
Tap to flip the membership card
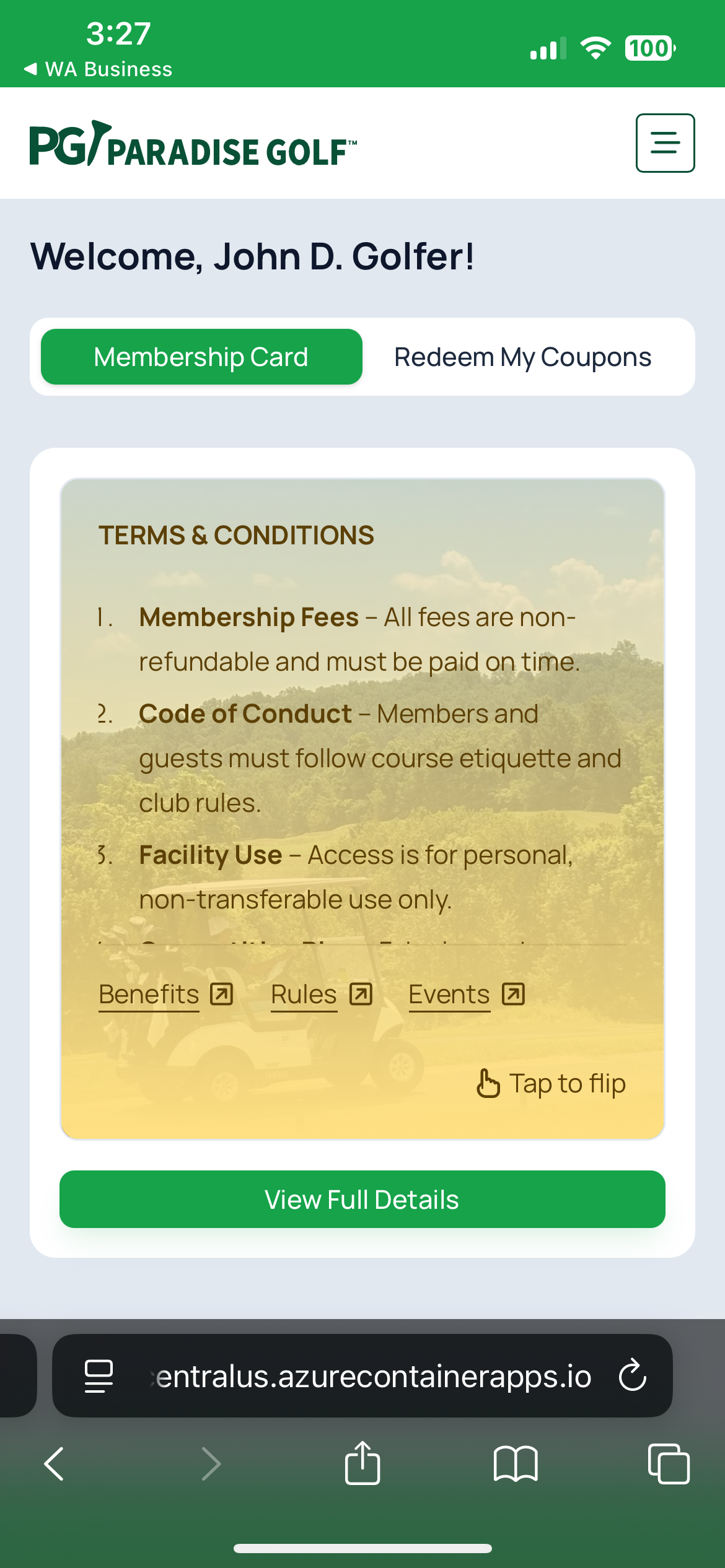(x=551, y=1084)
